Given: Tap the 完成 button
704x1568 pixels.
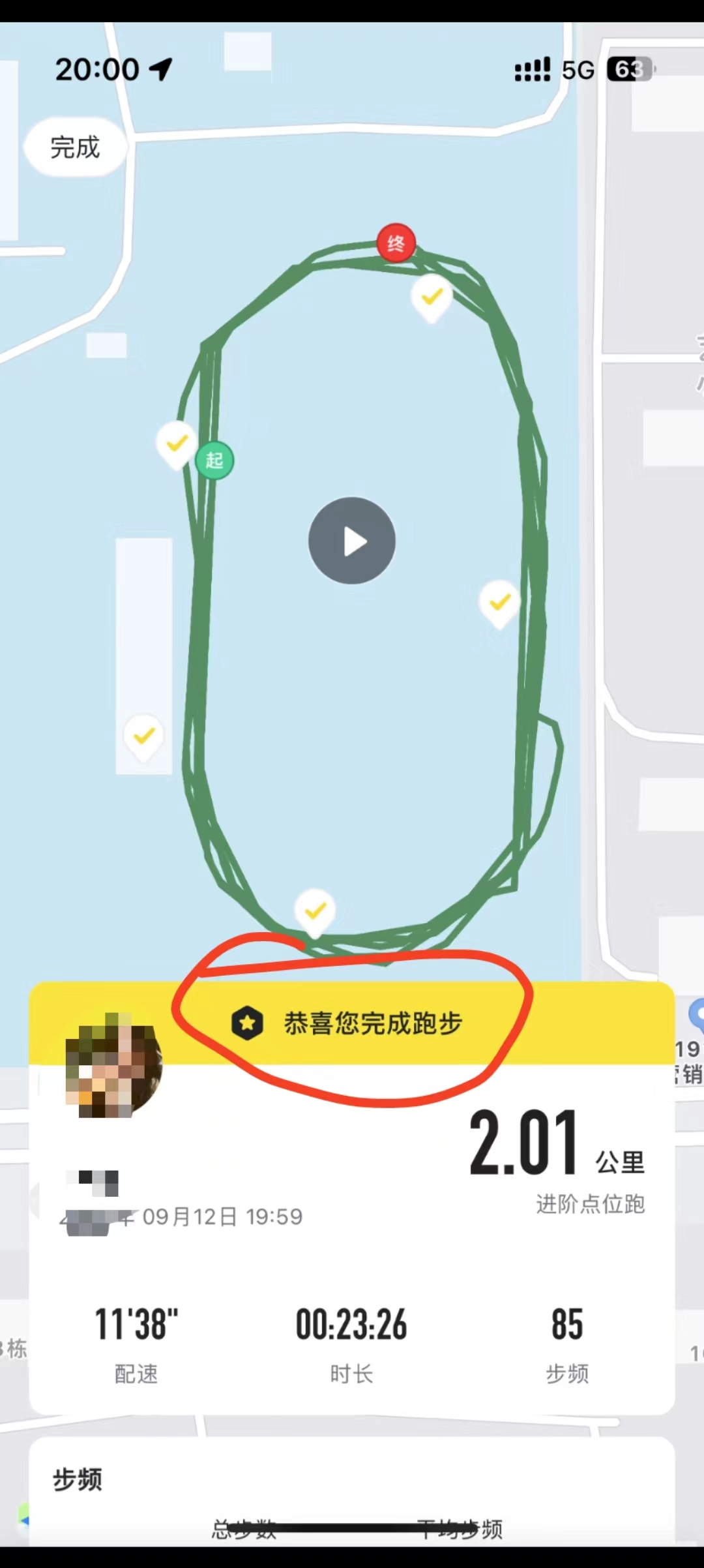Looking at the screenshot, I should tap(74, 147).
